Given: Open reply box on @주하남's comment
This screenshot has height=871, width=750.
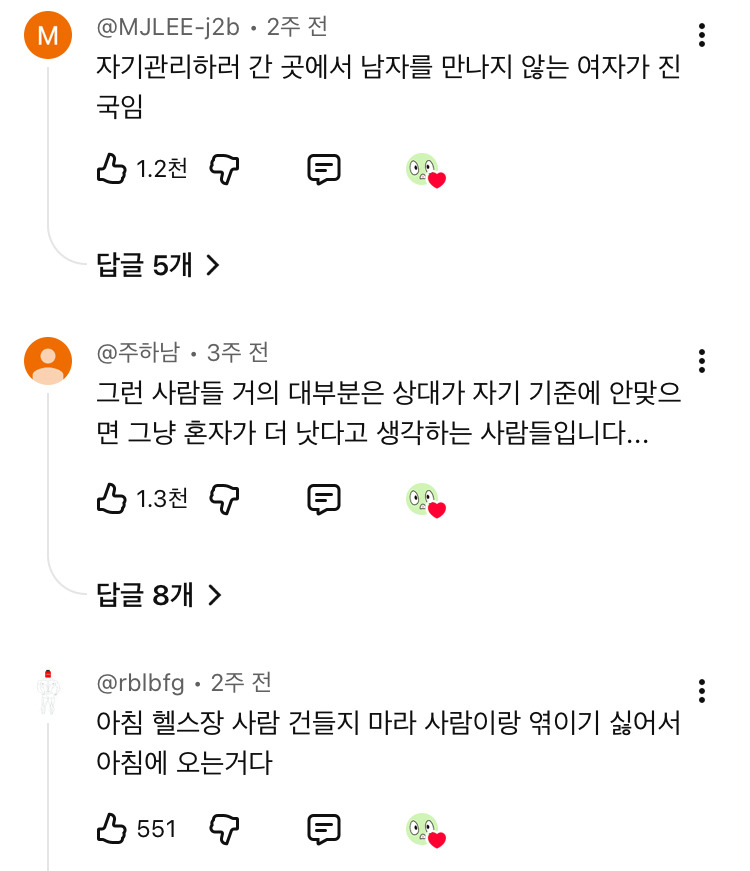Looking at the screenshot, I should pos(322,501).
